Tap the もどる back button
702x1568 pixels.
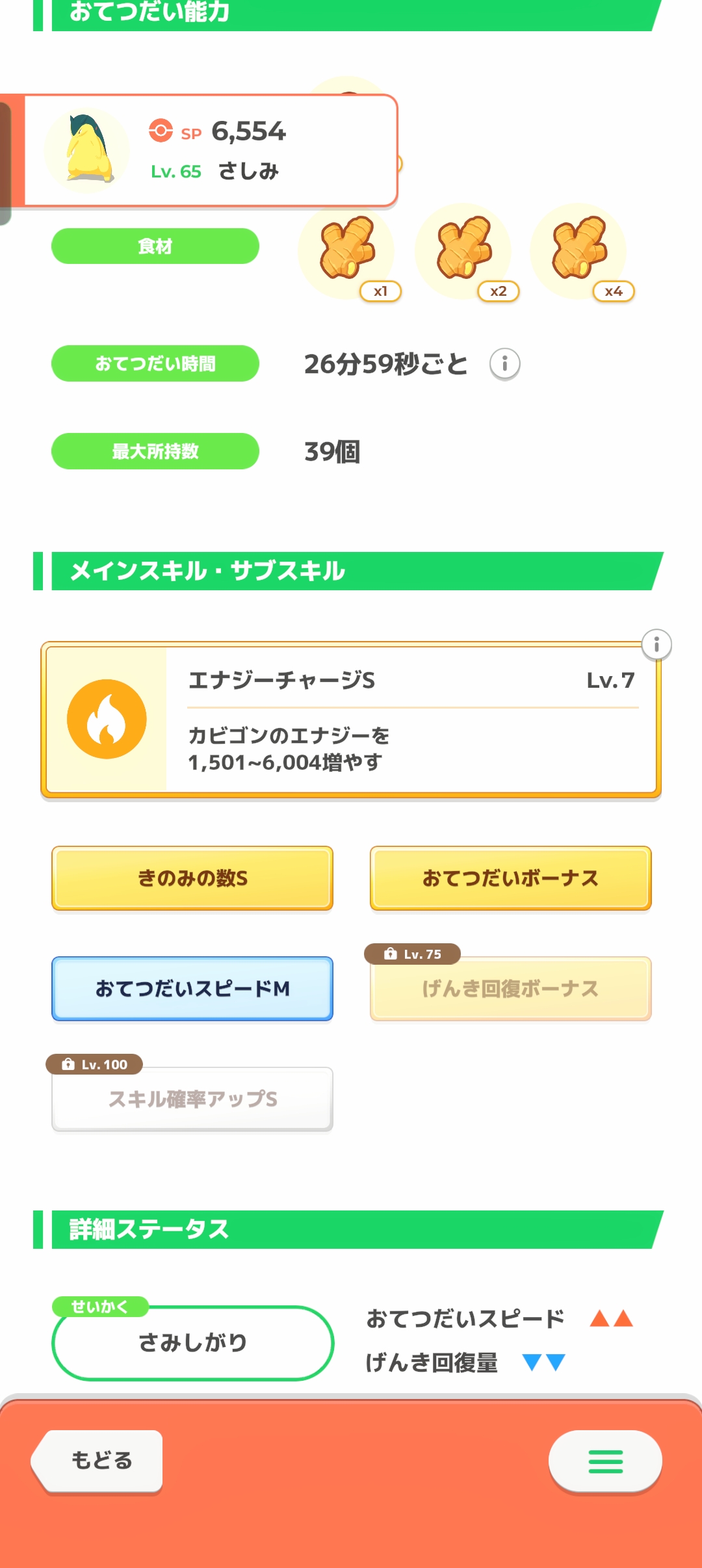101,1460
